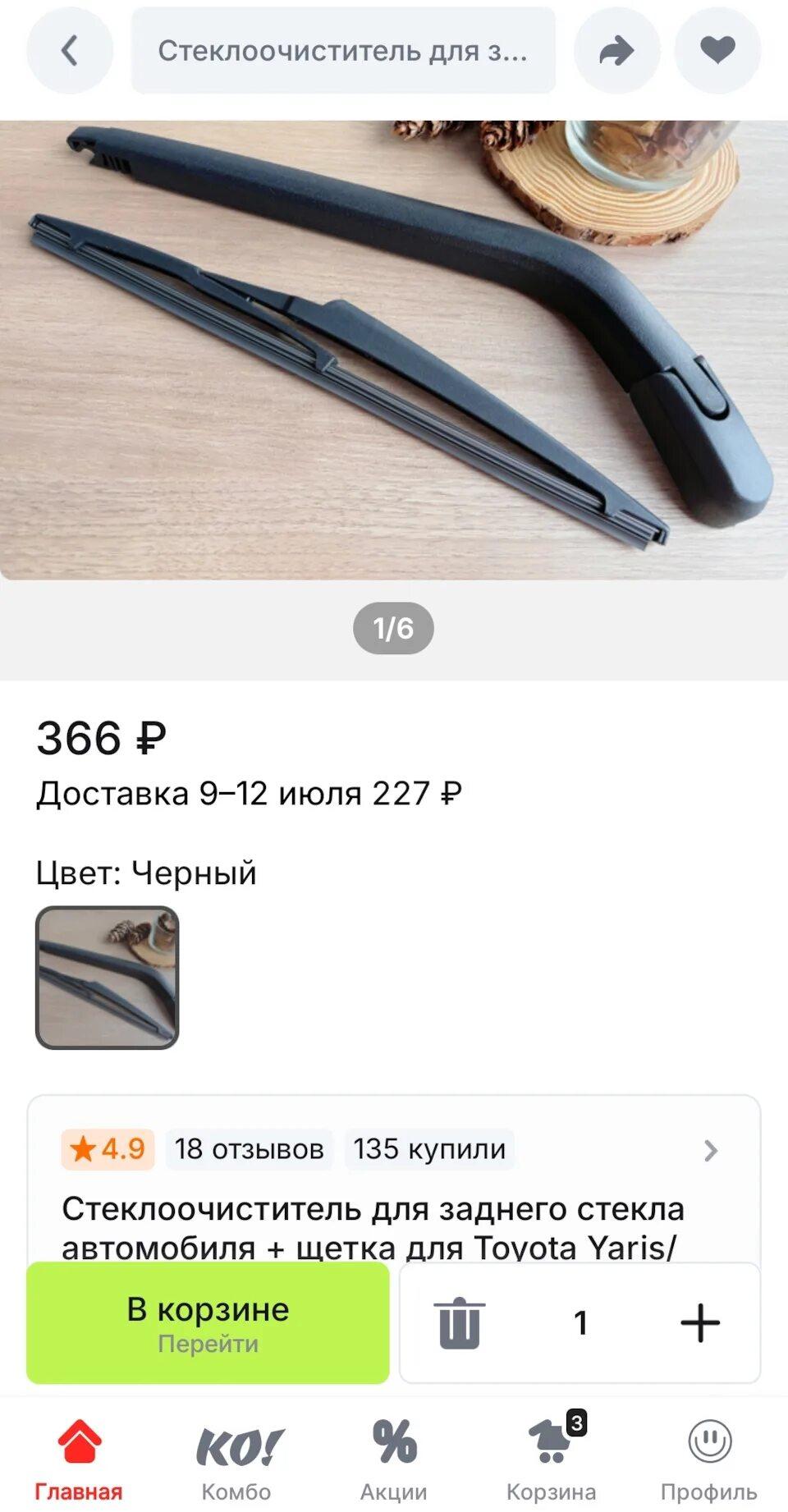Tap the product title search field
Image resolution: width=788 pixels, height=1512 pixels.
click(x=343, y=51)
